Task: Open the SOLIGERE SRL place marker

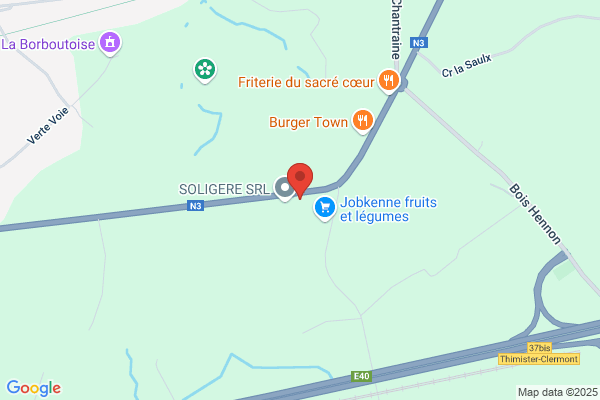Action: [x=285, y=188]
